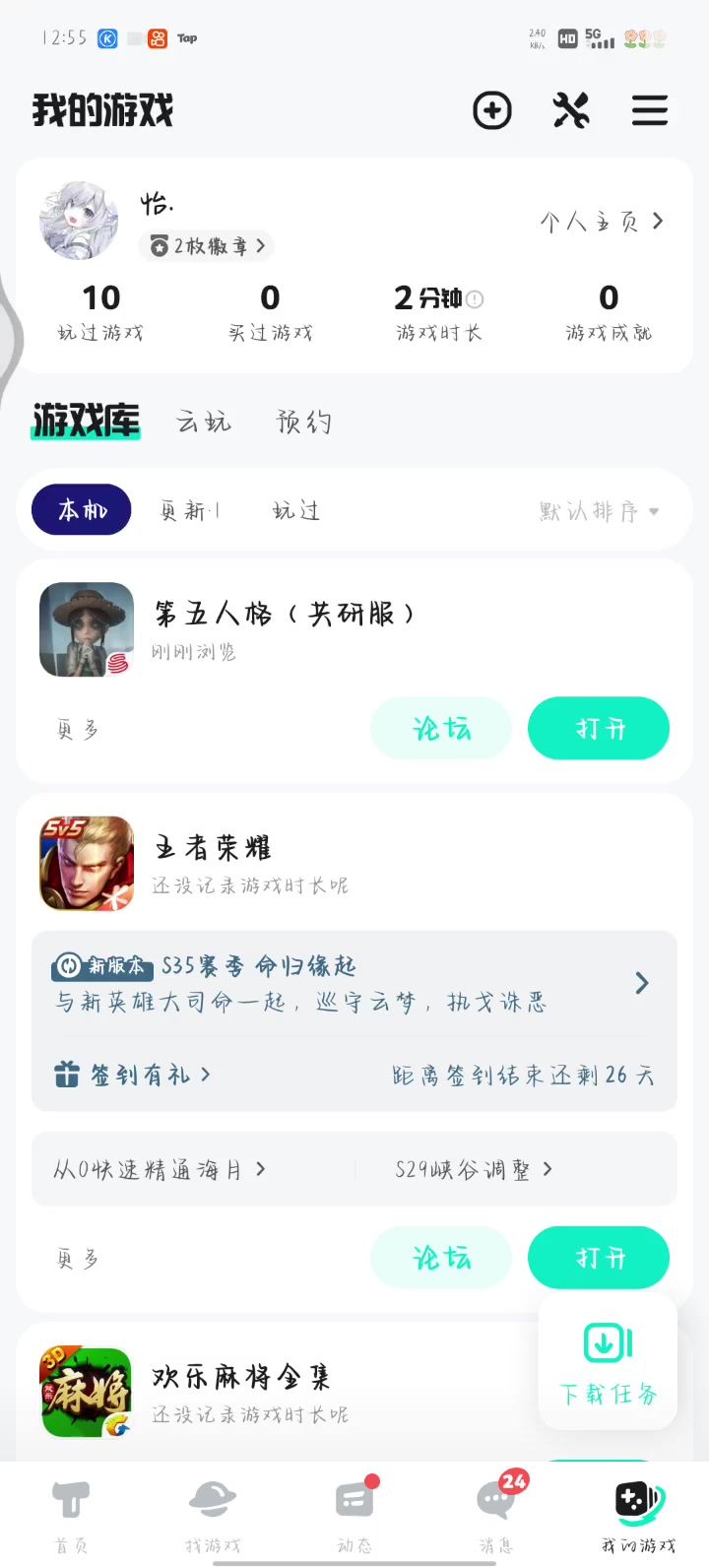Viewport: 709px width, 1568px height.
Task: Launch 第五人格（共研服） with 打开
Action: point(599,729)
